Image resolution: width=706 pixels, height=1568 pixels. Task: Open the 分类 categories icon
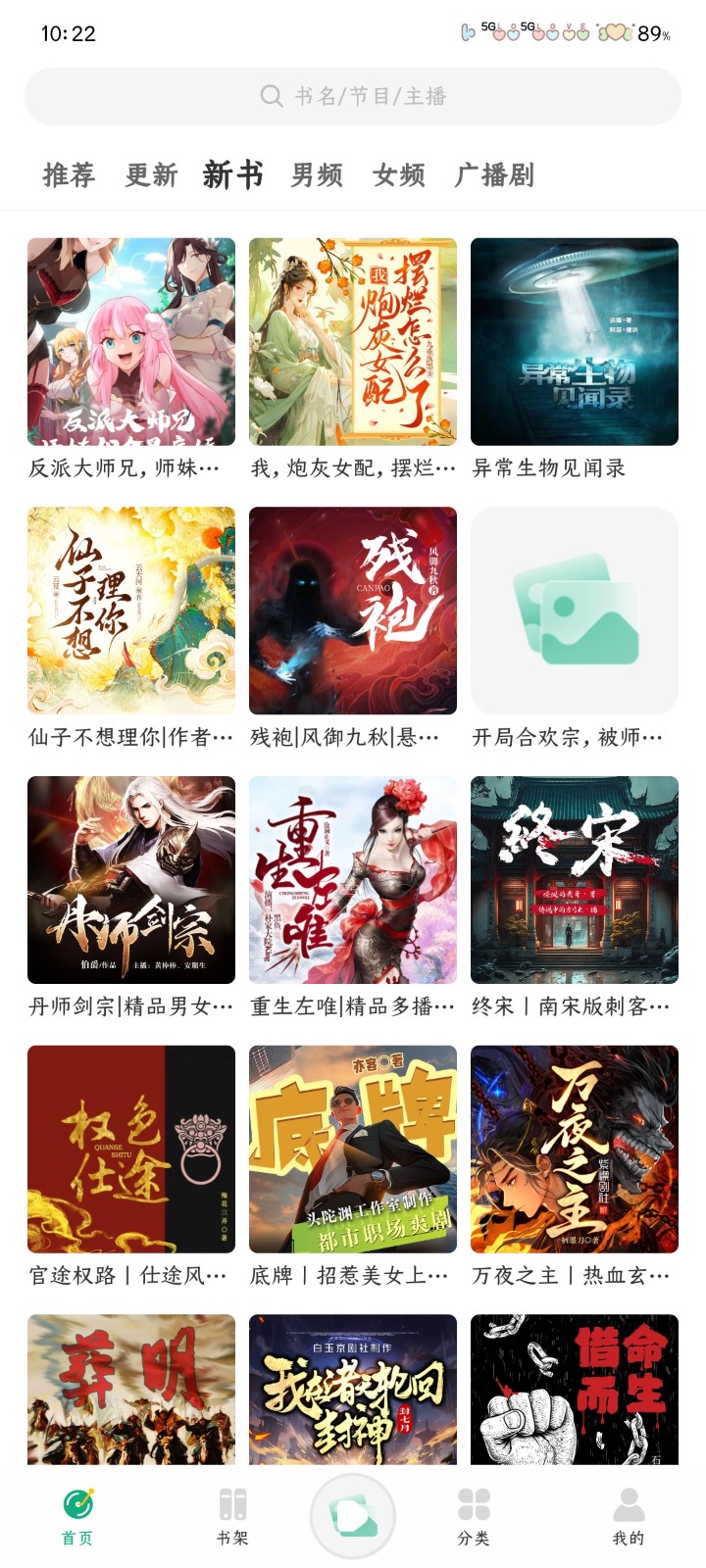pos(474,1509)
